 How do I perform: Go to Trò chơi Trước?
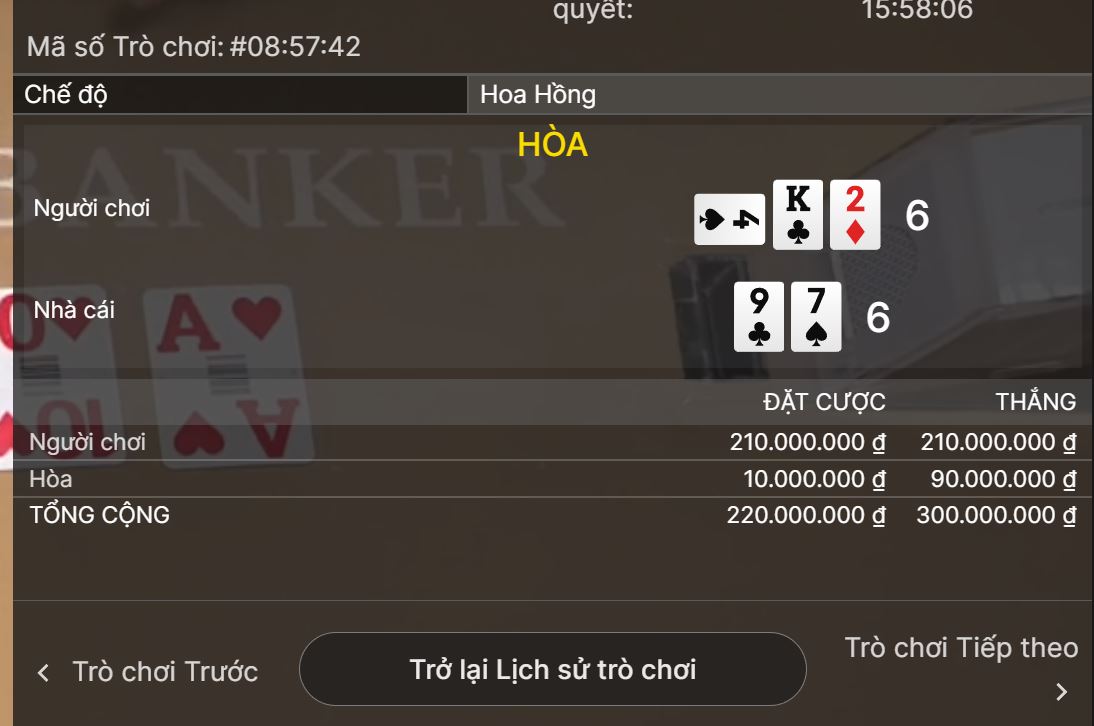coord(148,672)
